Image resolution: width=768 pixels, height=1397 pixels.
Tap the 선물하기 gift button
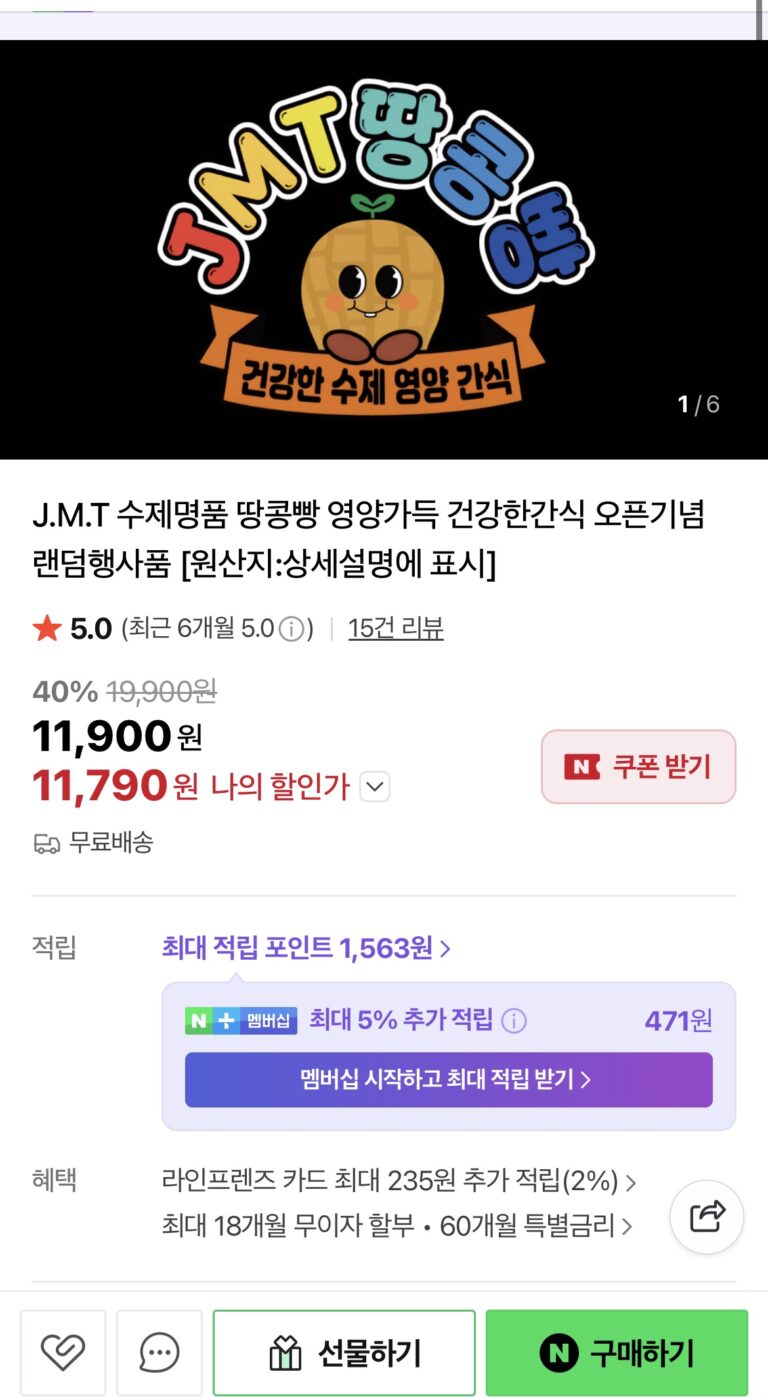pyautogui.click(x=344, y=1353)
